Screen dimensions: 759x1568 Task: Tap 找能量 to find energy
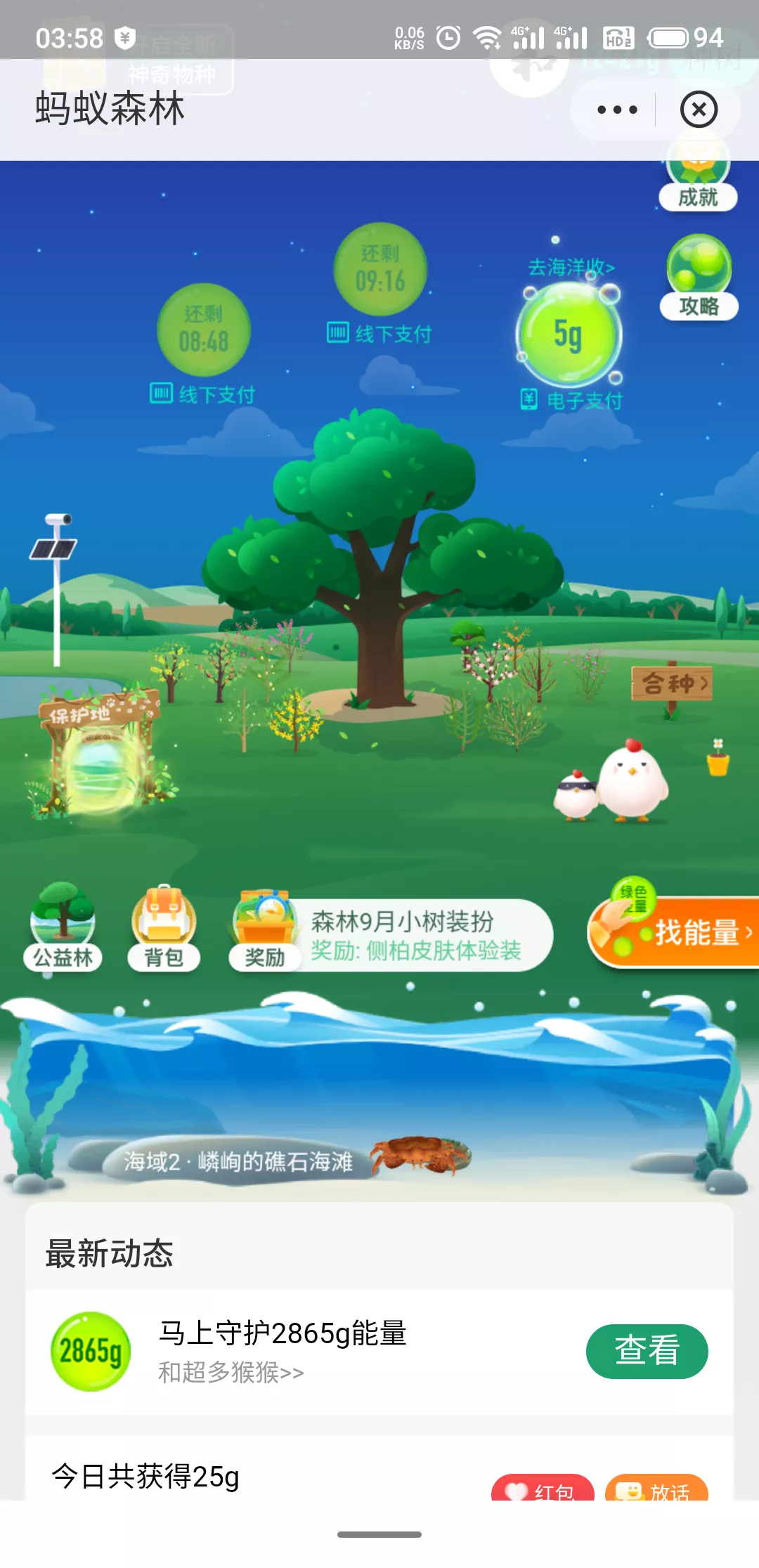(675, 932)
